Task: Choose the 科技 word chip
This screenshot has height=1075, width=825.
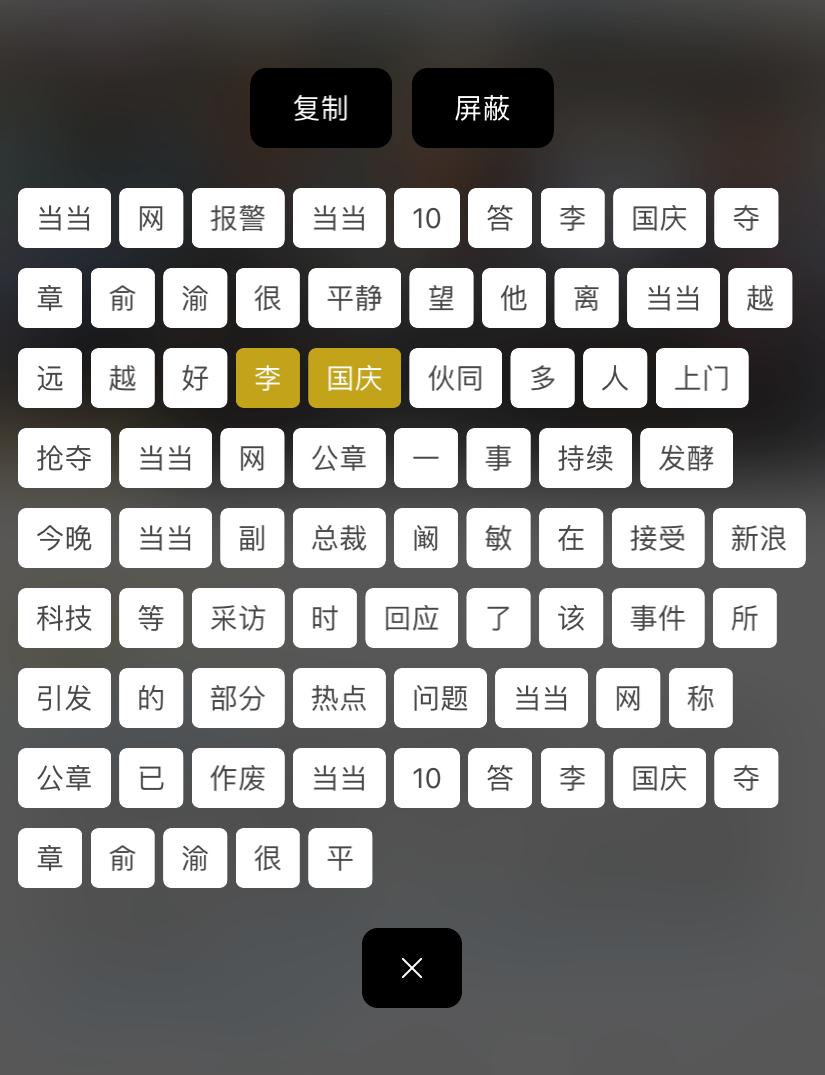Action: (x=64, y=618)
